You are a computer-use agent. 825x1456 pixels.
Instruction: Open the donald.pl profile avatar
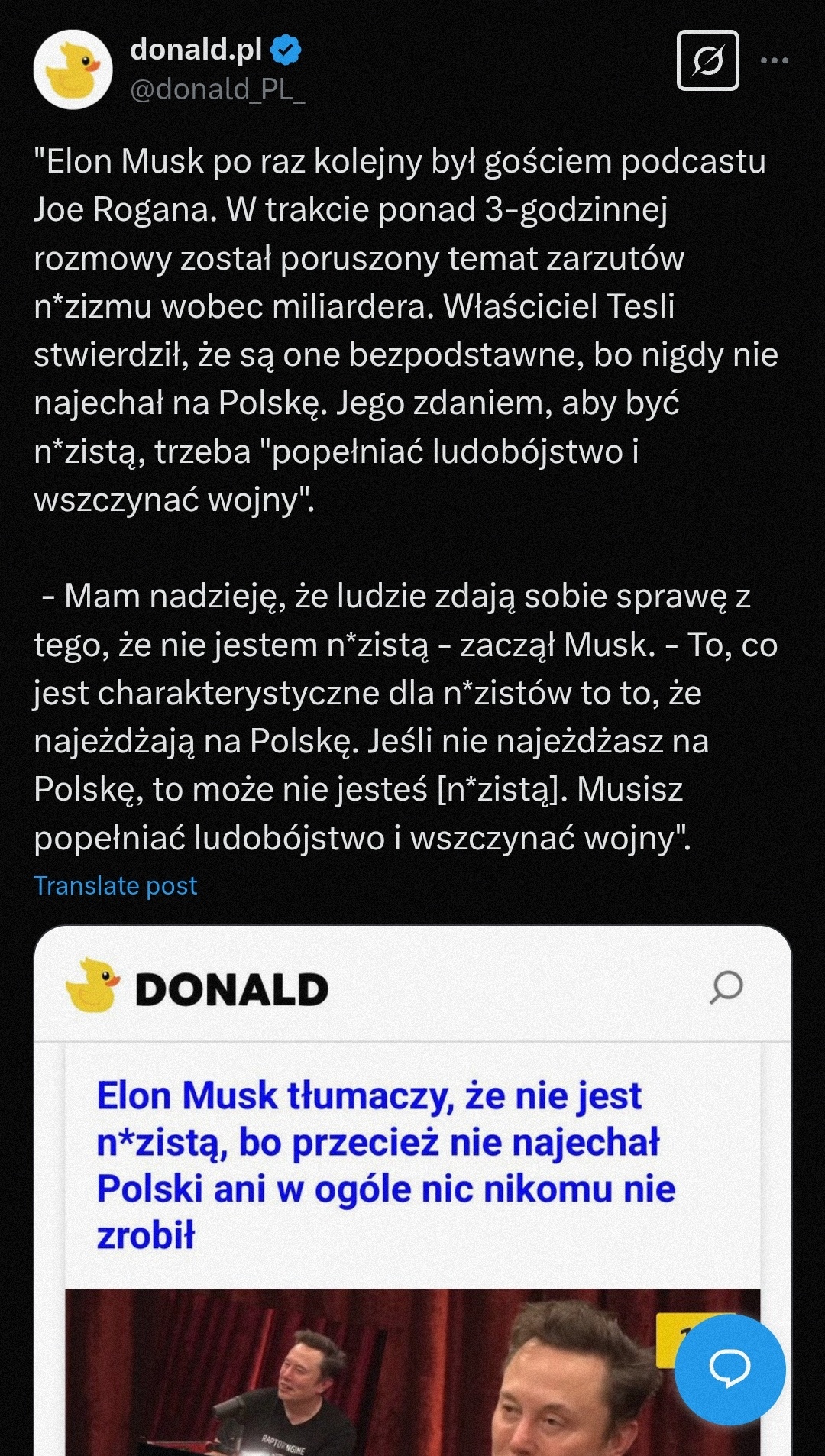(73, 70)
